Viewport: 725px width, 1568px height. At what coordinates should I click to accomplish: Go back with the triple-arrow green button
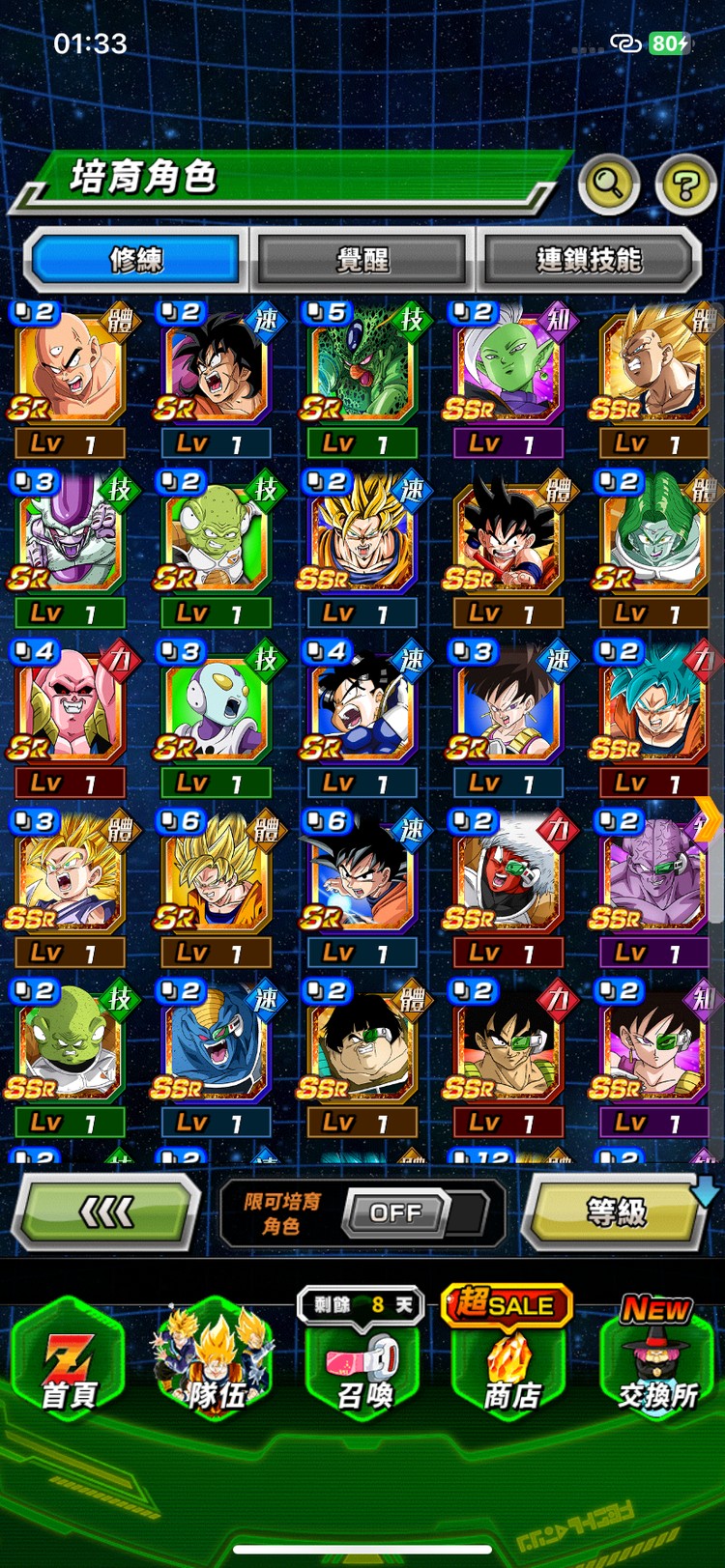[105, 1211]
